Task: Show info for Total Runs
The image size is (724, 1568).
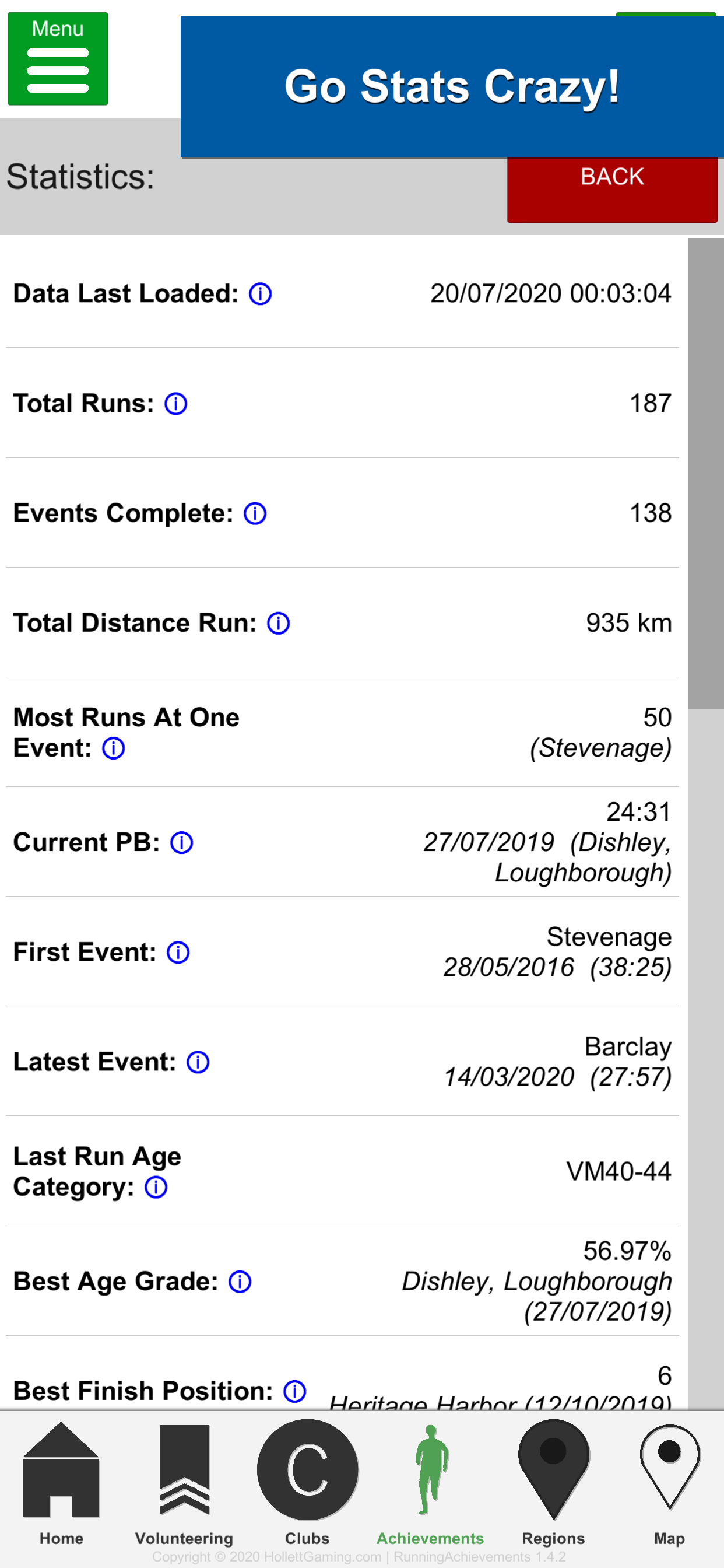Action: pos(176,404)
